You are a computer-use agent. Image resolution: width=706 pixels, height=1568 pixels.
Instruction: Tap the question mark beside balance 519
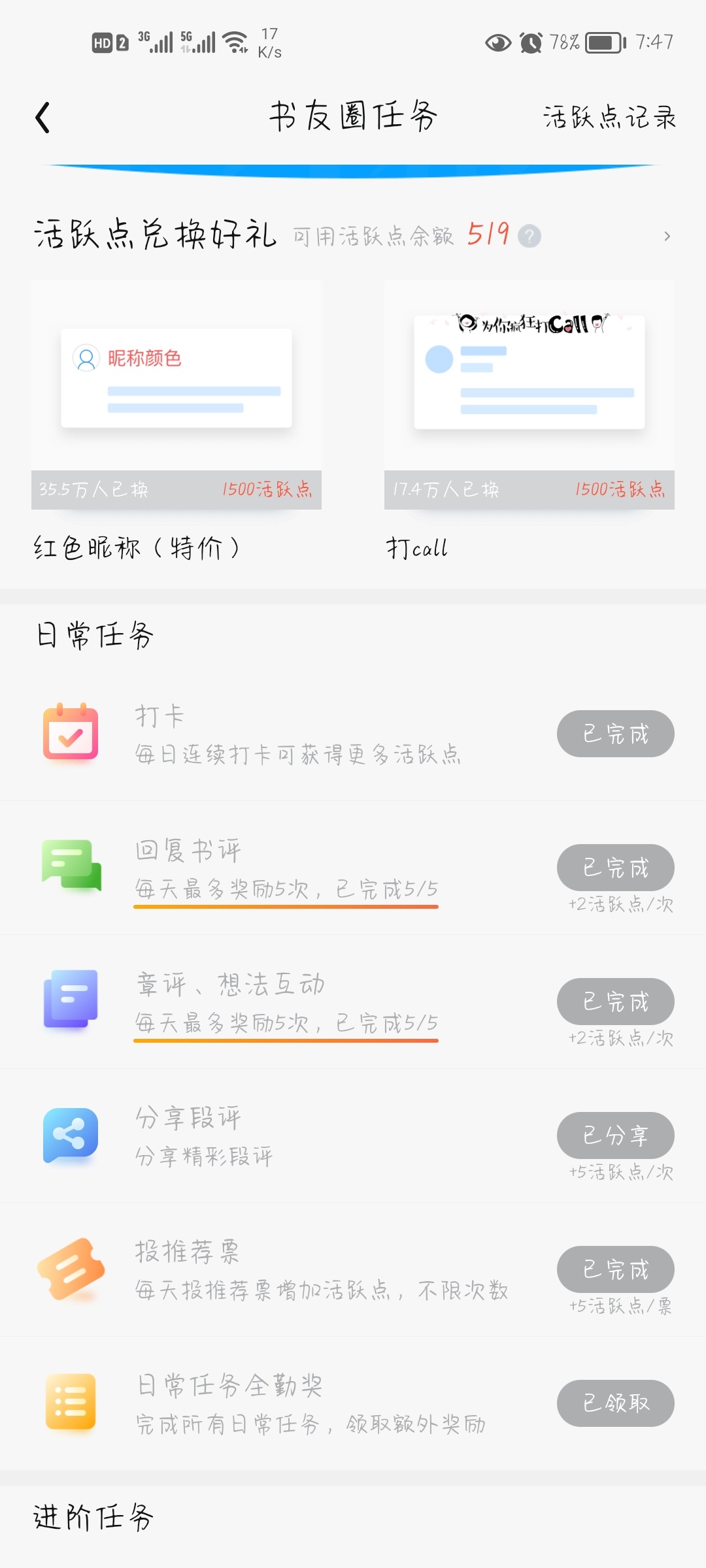[529, 236]
